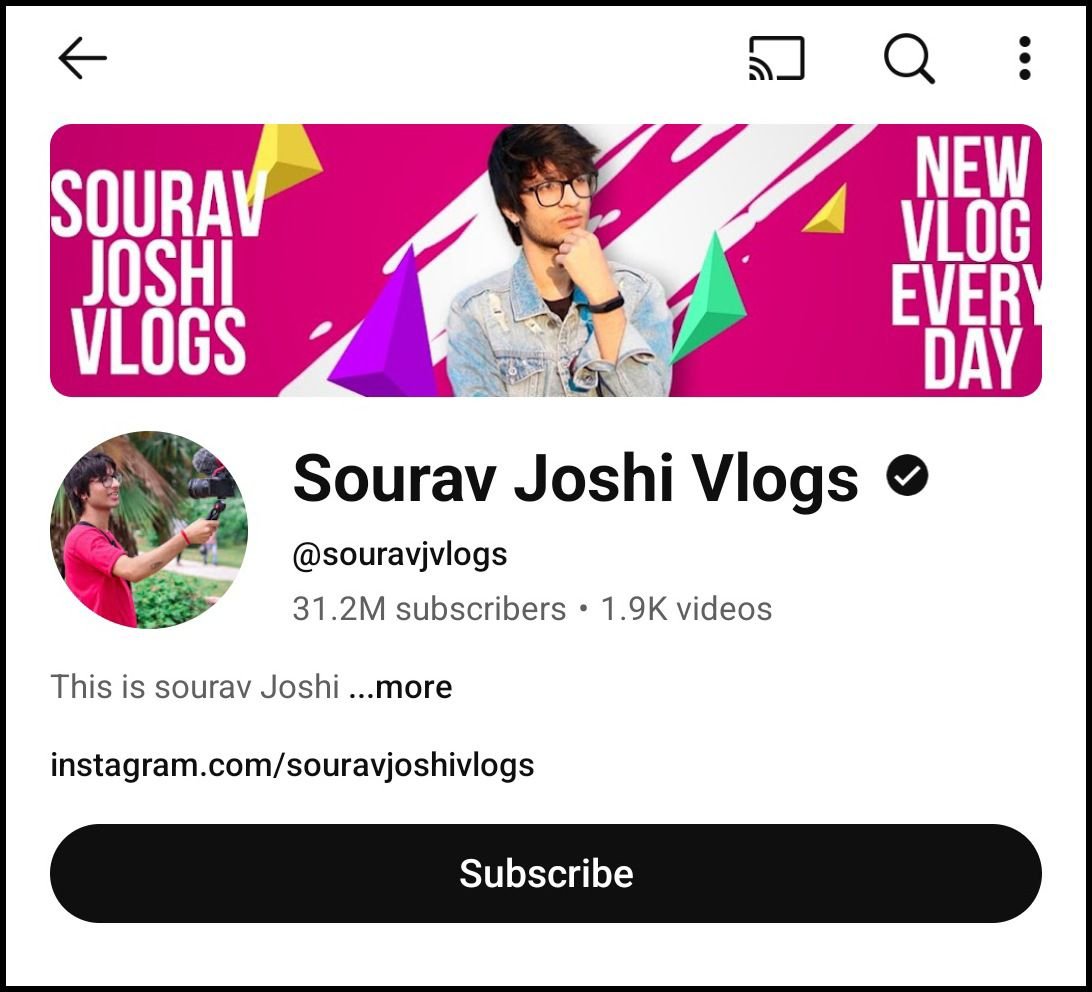Subscribe to Sourav Joshi Vlogs

[x=546, y=873]
